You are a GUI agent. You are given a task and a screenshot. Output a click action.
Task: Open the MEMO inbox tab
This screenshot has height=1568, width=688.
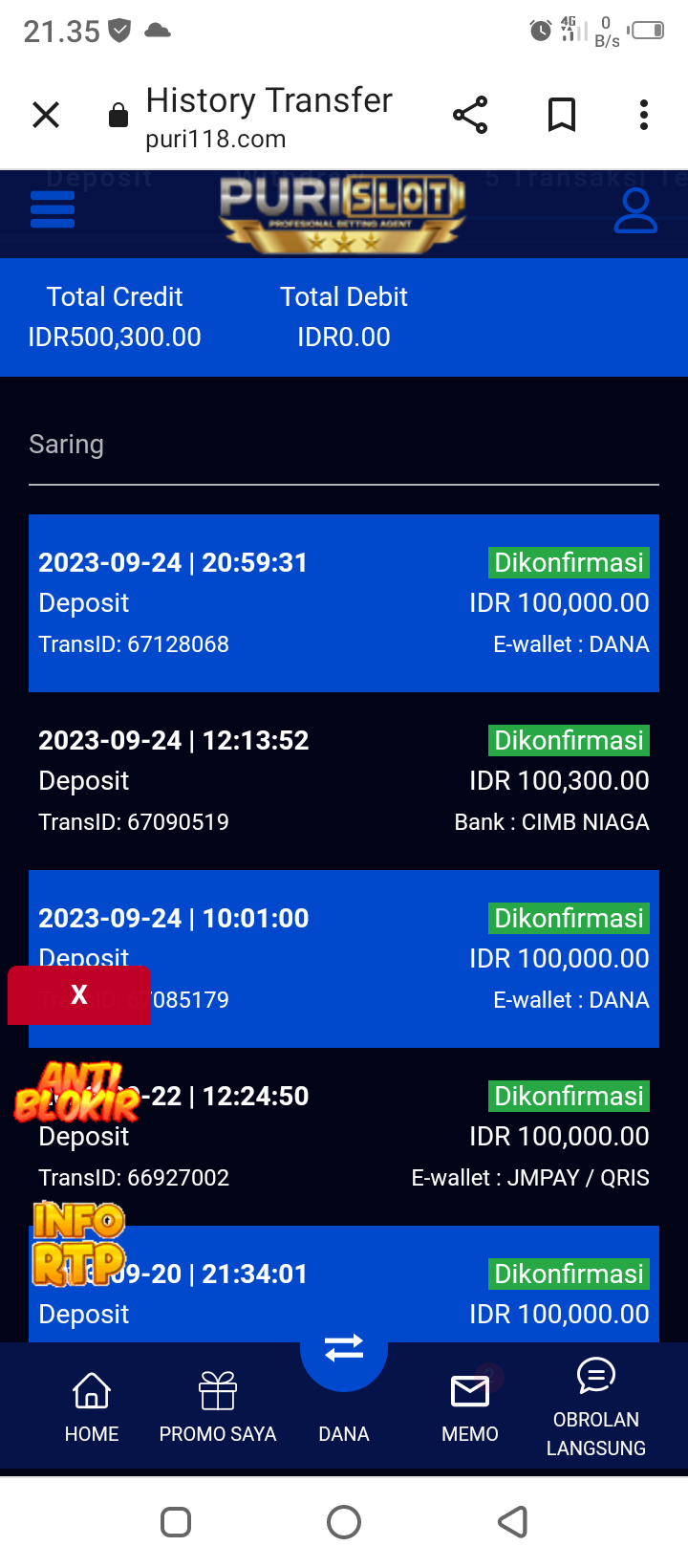(470, 1405)
